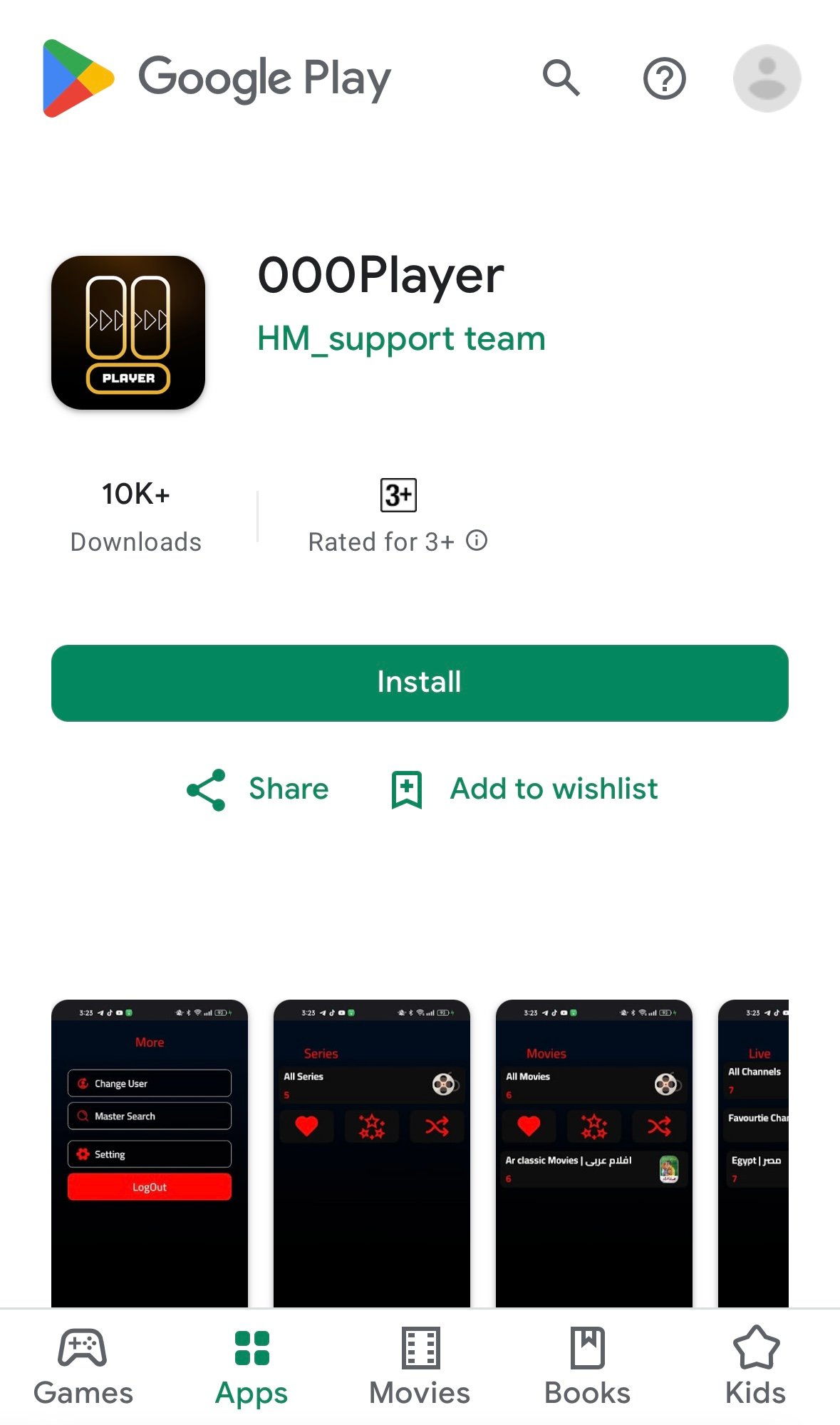Switch to the Books tab
This screenshot has height=1425, width=840.
(587, 1367)
